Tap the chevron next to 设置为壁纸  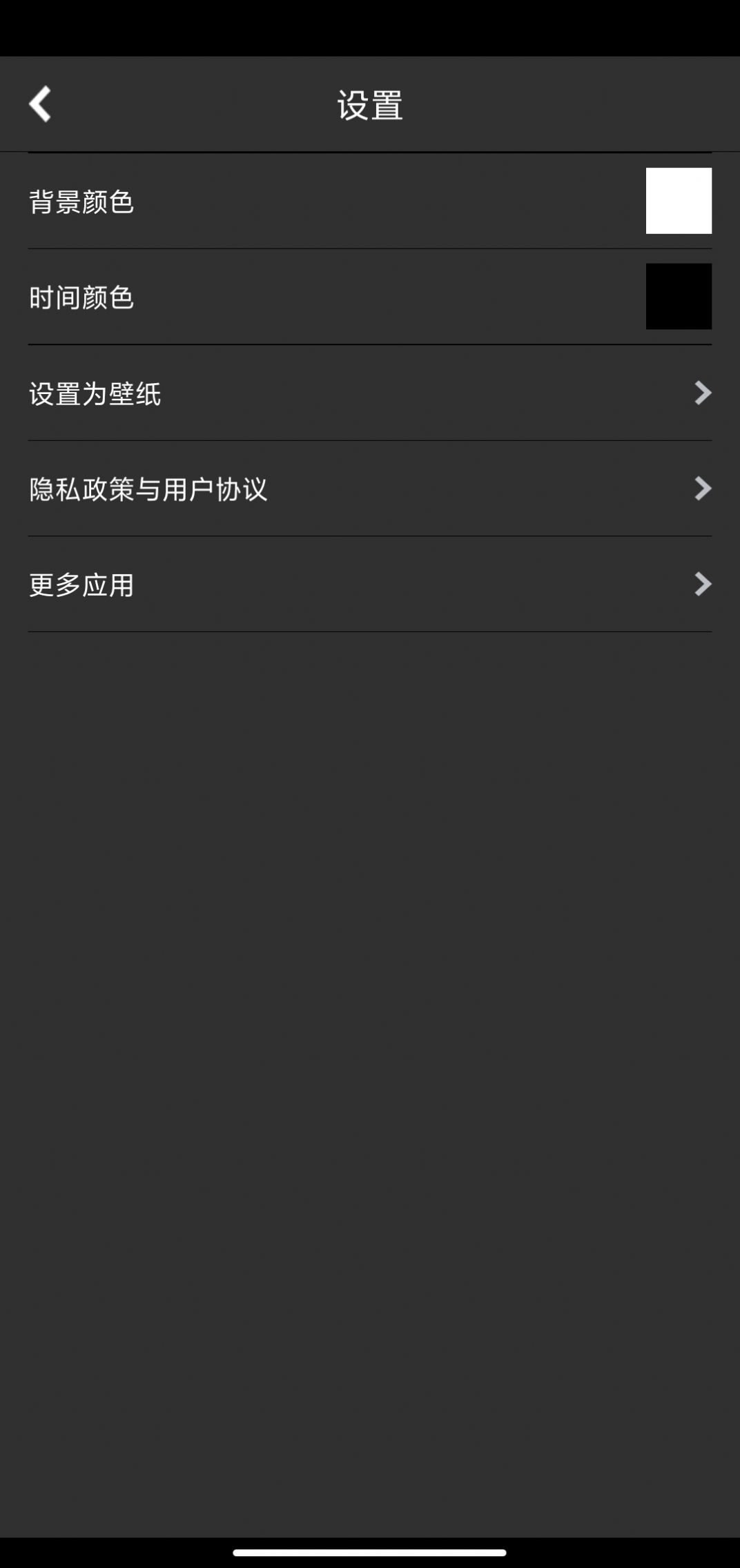tap(703, 393)
